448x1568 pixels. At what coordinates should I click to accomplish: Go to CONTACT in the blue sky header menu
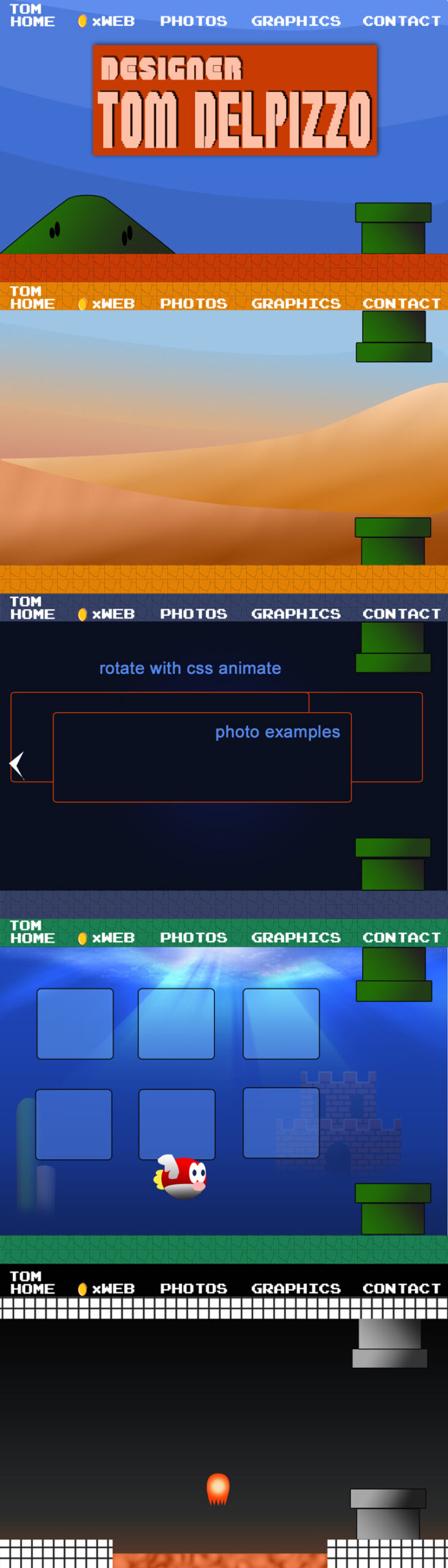click(401, 21)
